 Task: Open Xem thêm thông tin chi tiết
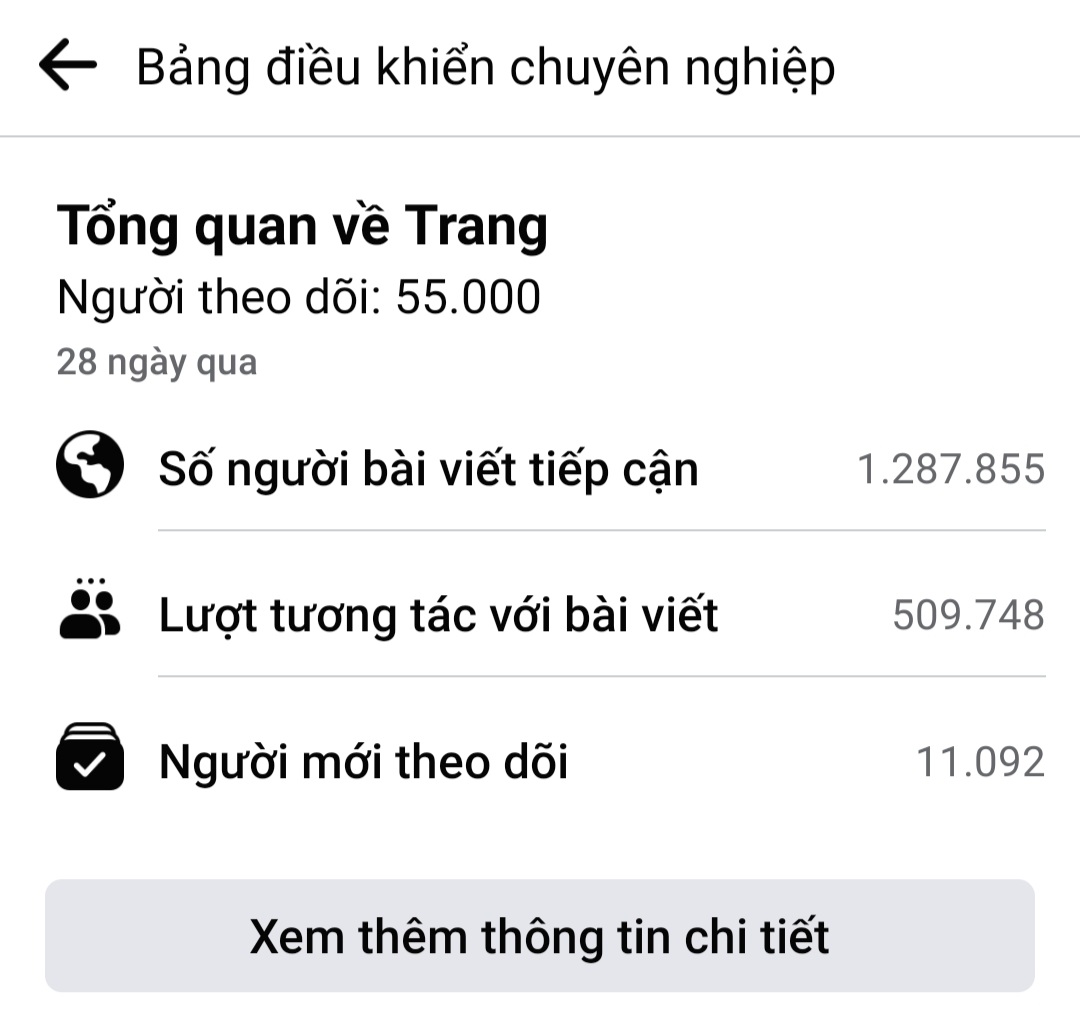click(x=540, y=936)
